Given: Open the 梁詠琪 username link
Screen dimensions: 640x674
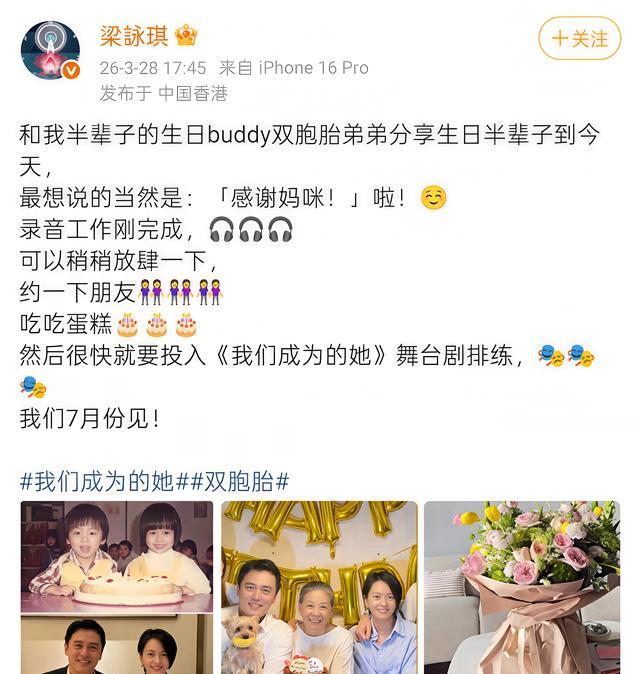Looking at the screenshot, I should (134, 36).
